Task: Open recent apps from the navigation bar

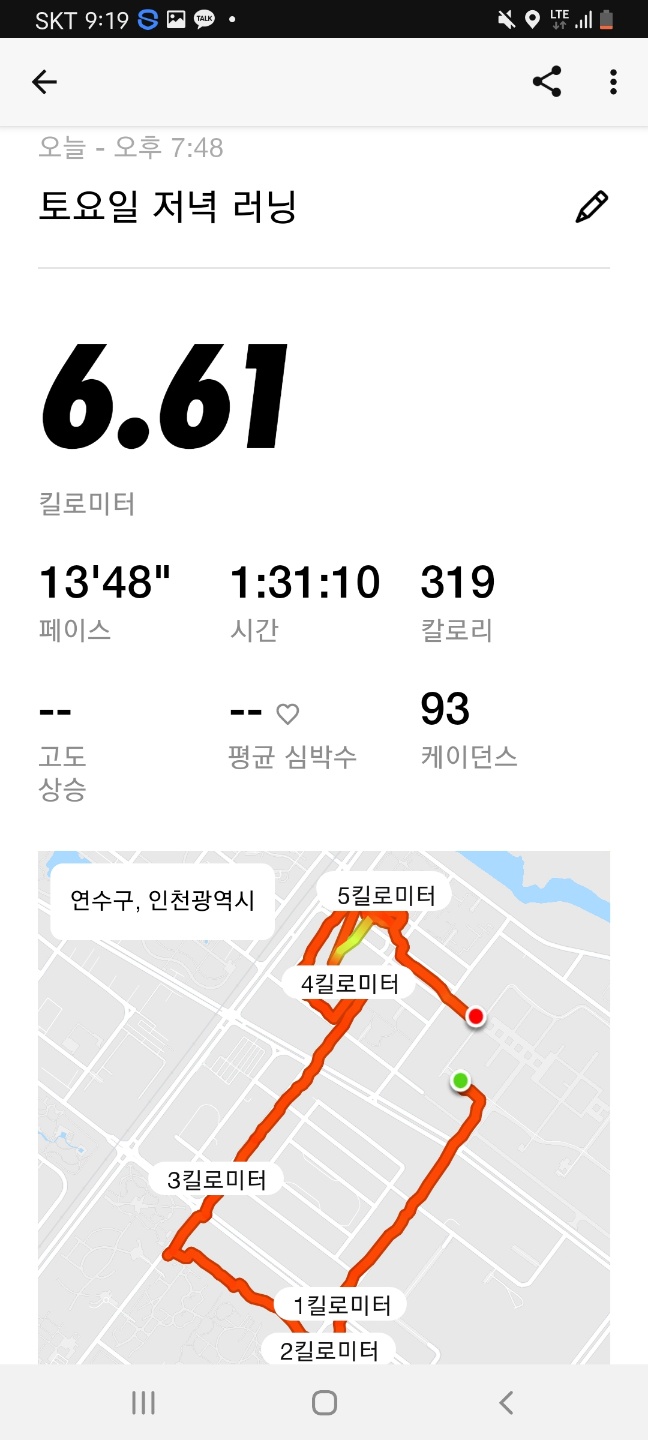Action: pos(143,1403)
